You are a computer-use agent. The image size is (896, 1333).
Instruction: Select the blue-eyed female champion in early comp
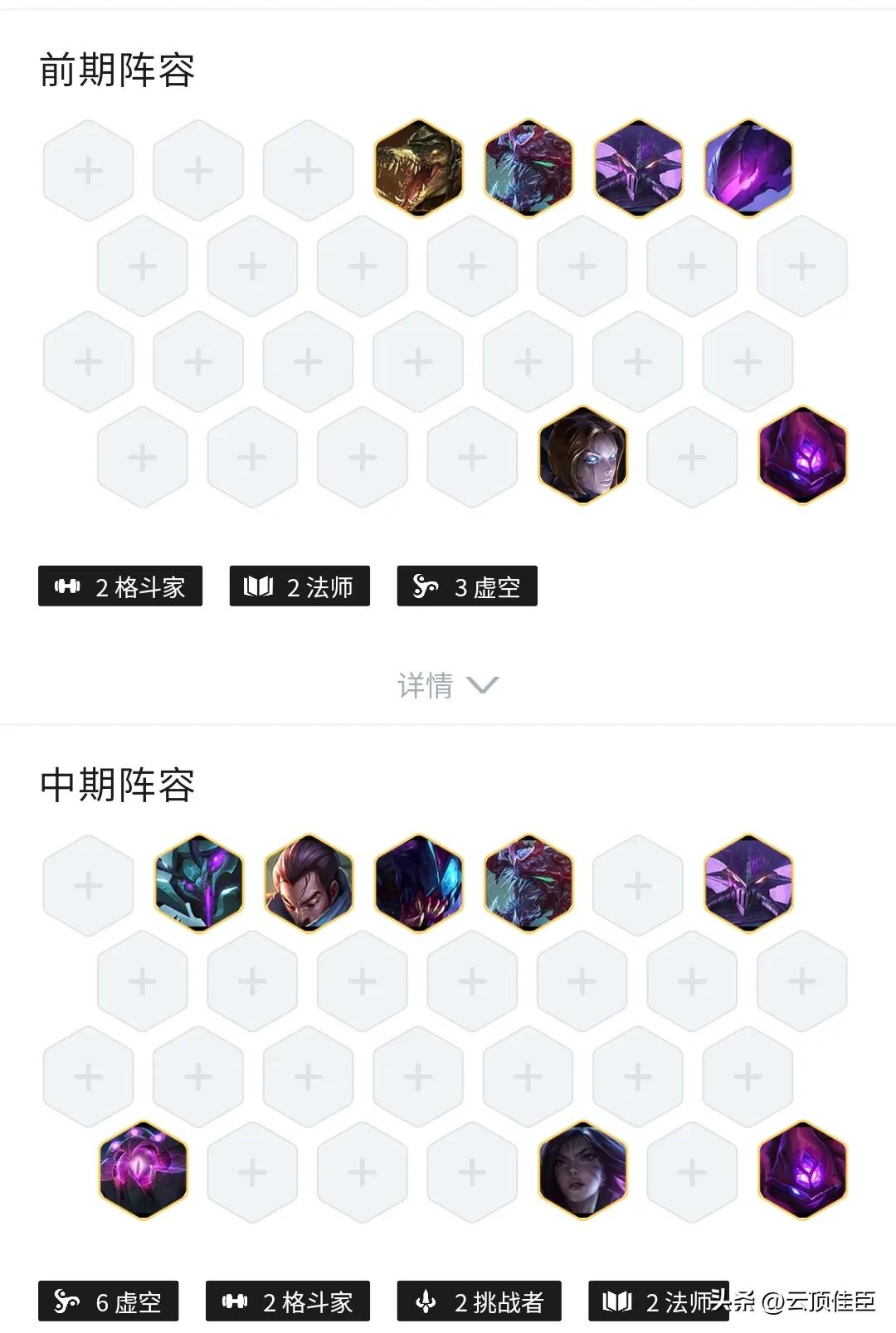click(x=583, y=456)
